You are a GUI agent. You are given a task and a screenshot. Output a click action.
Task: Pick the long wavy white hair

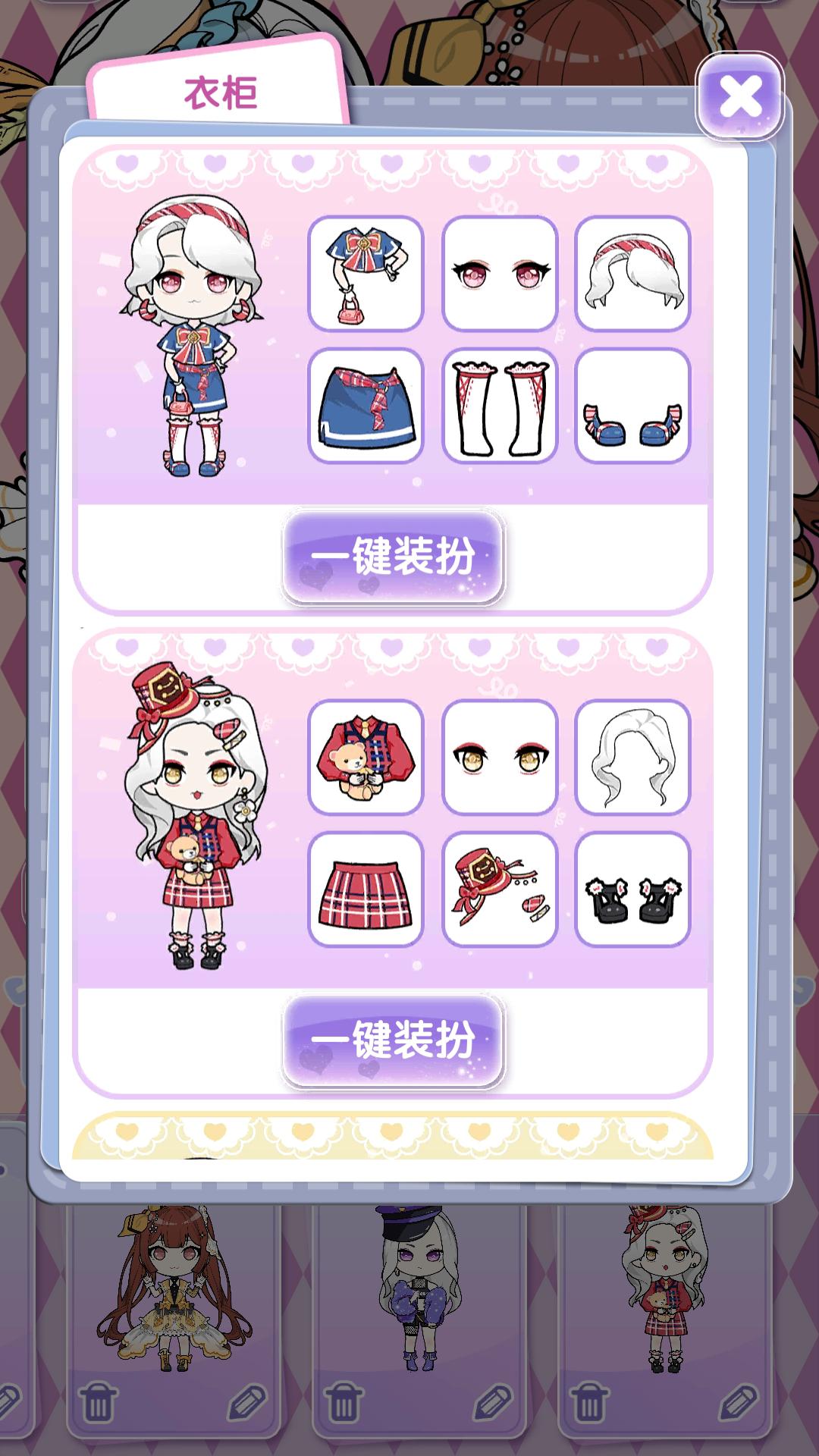coord(632,757)
